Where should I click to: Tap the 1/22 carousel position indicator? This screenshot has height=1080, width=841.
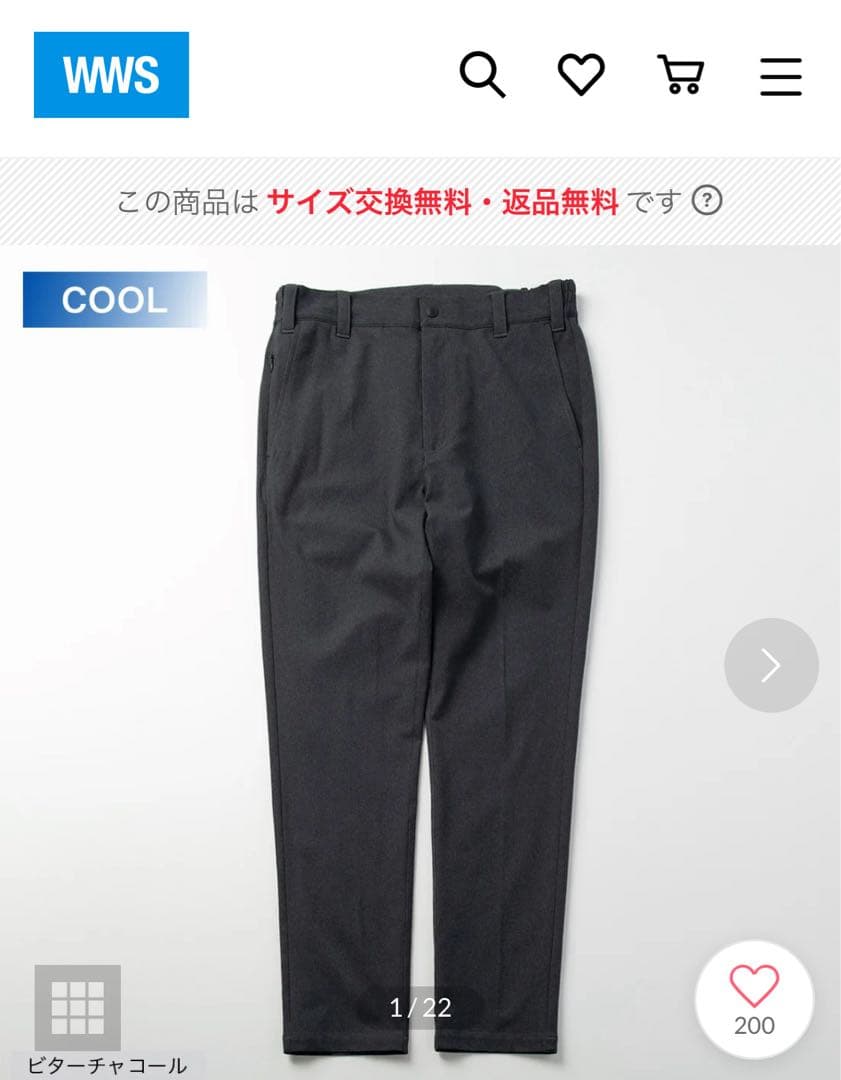420,1007
